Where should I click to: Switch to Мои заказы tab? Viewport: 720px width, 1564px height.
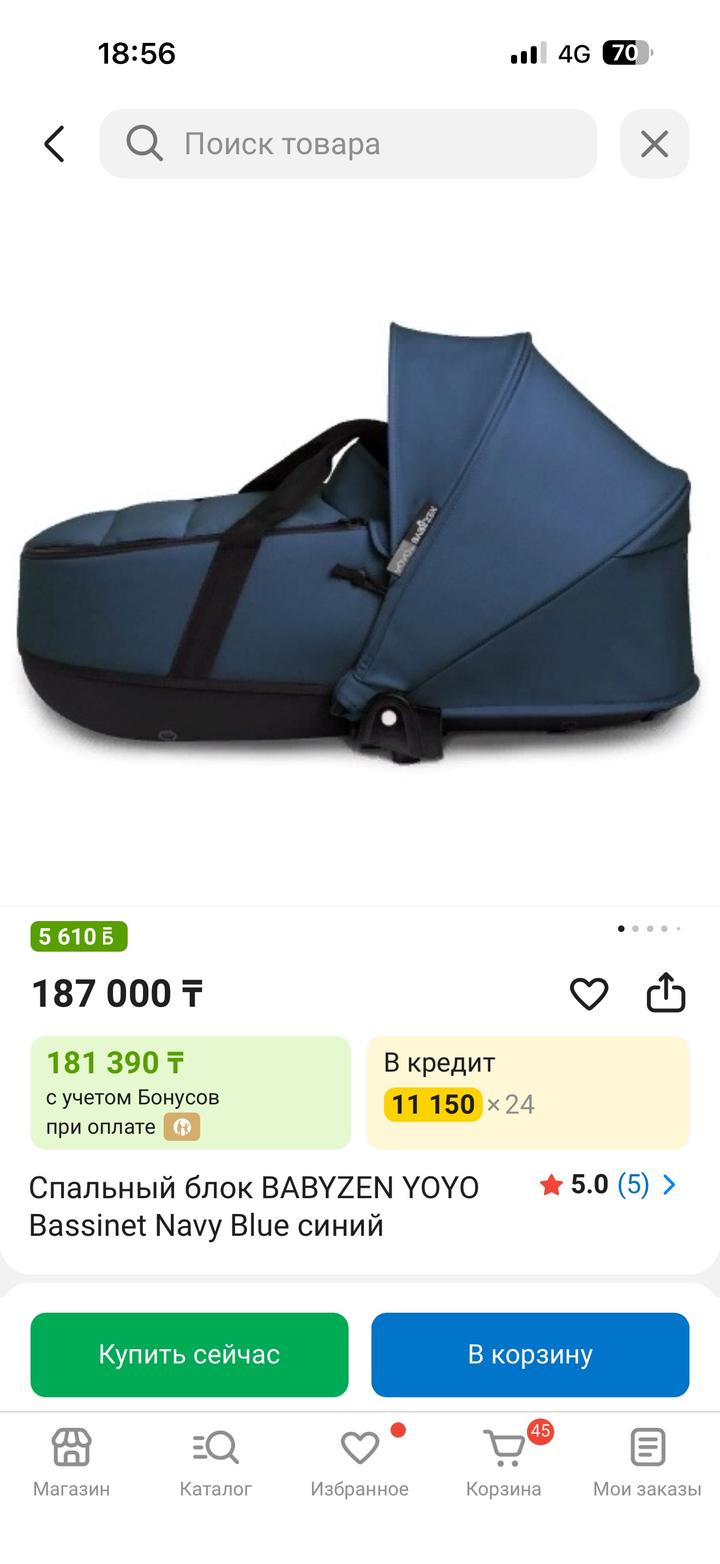(647, 1462)
